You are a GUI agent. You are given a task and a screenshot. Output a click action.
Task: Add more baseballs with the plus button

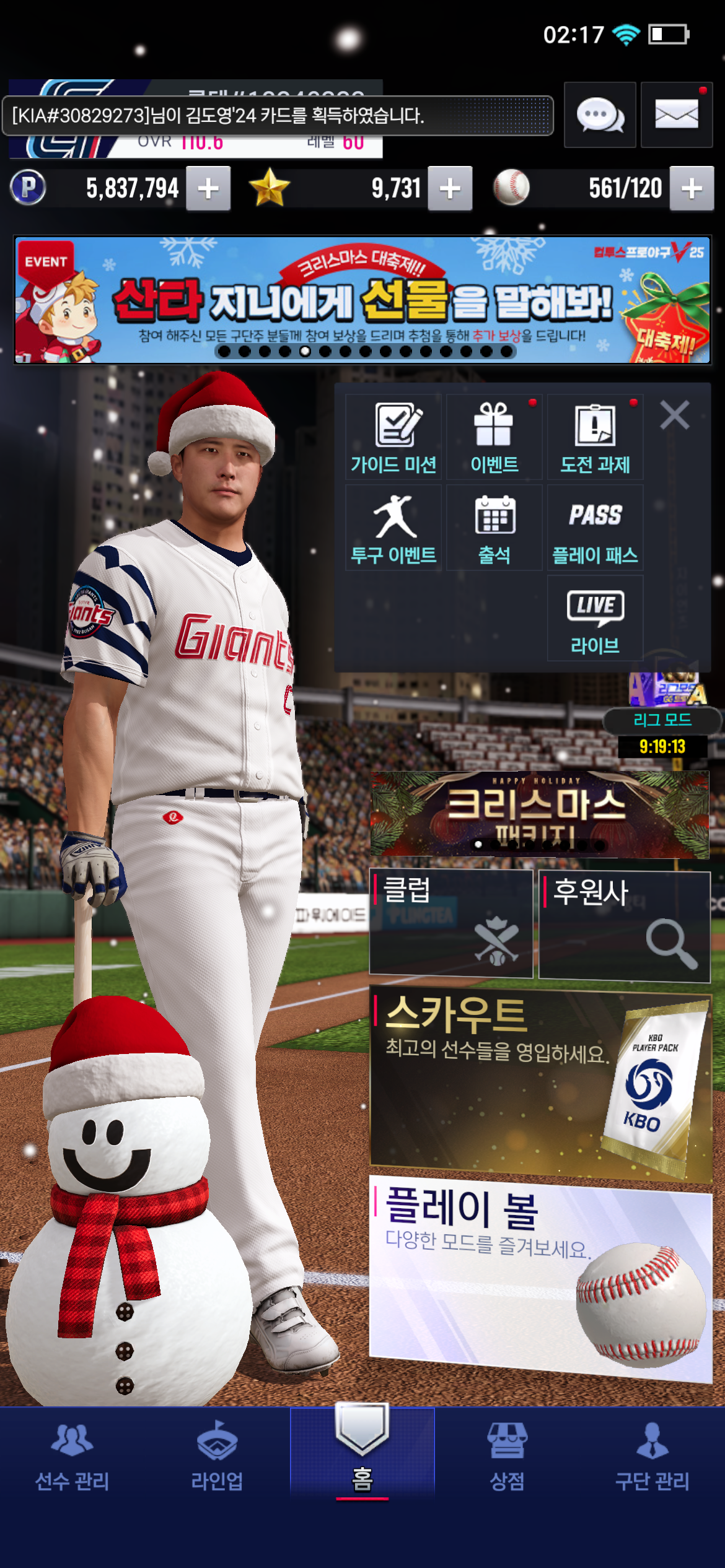[692, 188]
